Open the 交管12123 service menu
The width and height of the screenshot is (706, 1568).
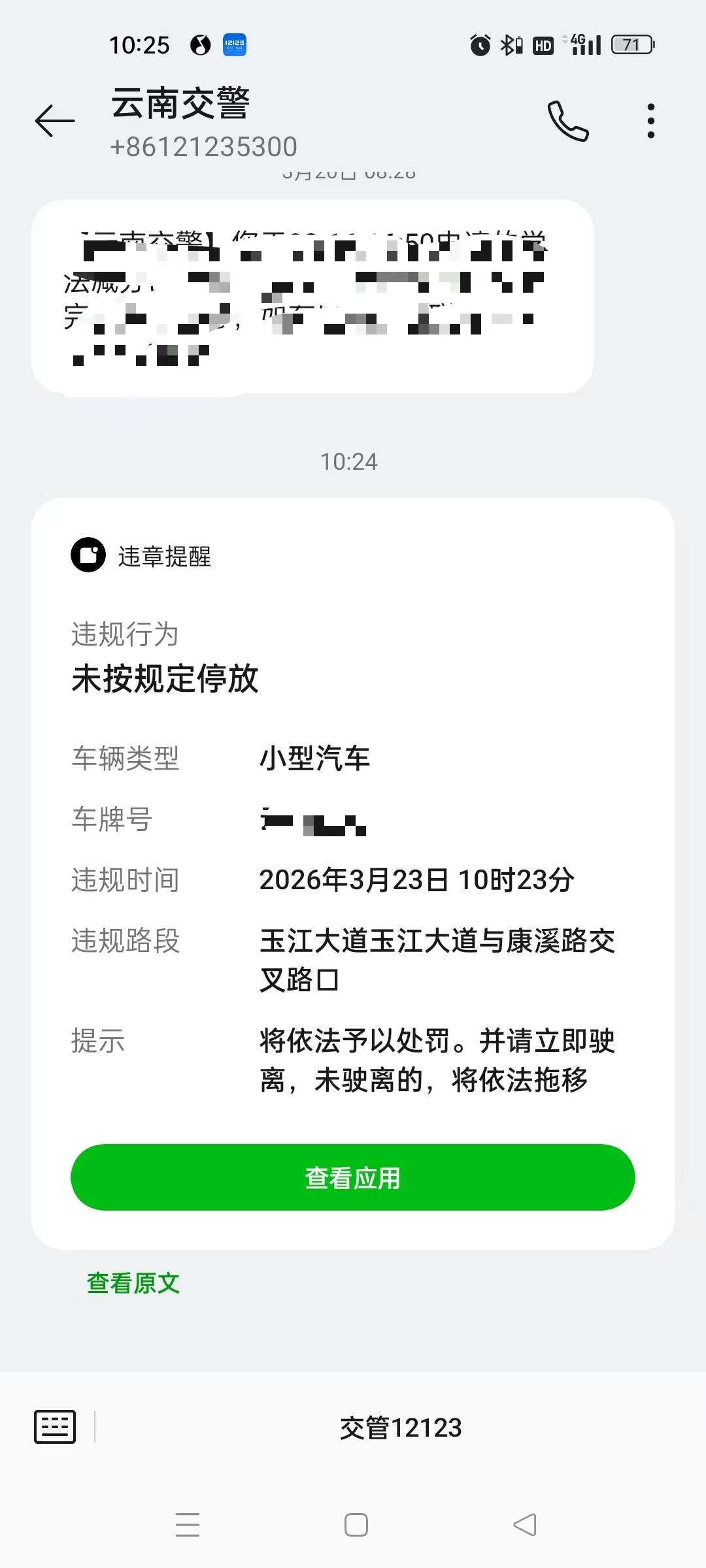pyautogui.click(x=400, y=1428)
